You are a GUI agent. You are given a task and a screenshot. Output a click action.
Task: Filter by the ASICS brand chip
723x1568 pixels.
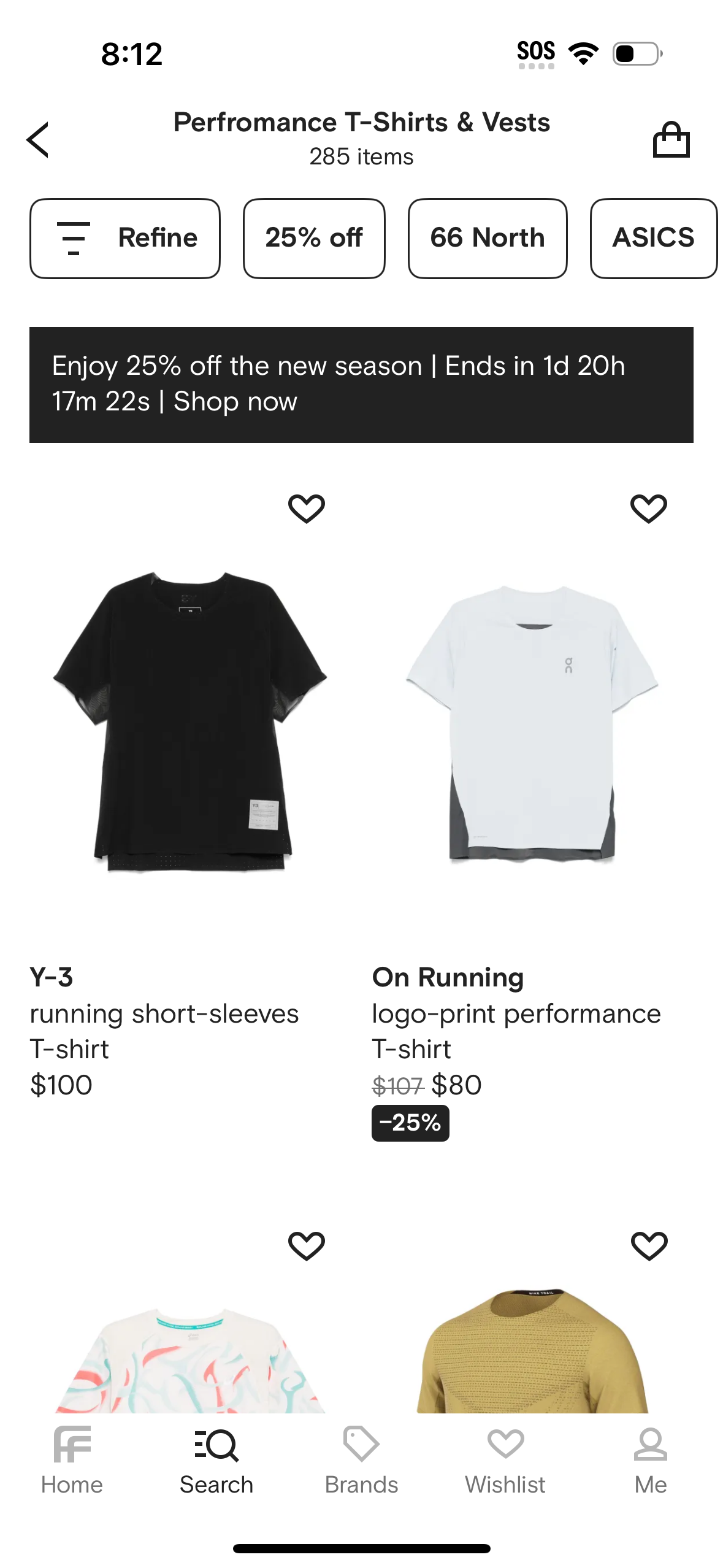click(652, 238)
